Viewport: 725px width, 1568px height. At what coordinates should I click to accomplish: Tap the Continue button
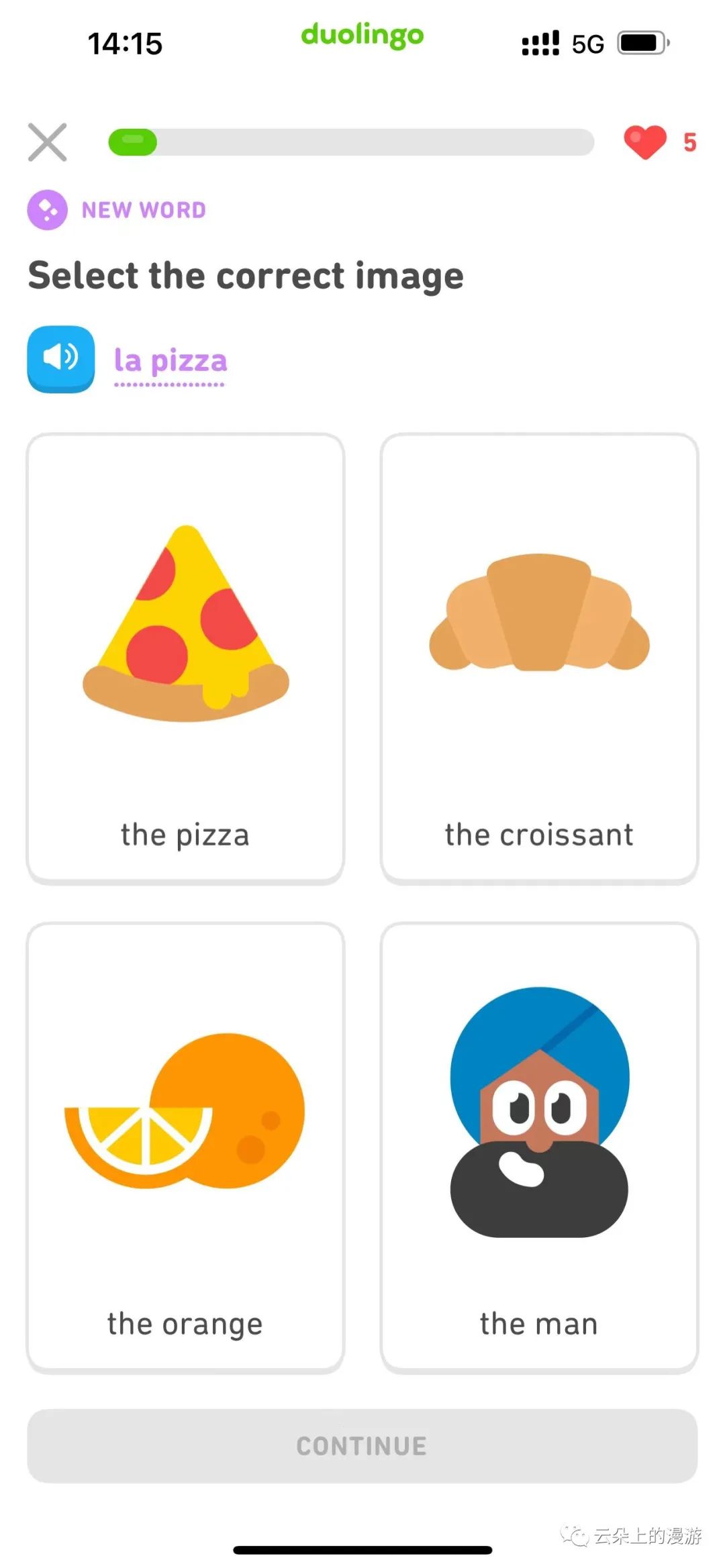362,1446
